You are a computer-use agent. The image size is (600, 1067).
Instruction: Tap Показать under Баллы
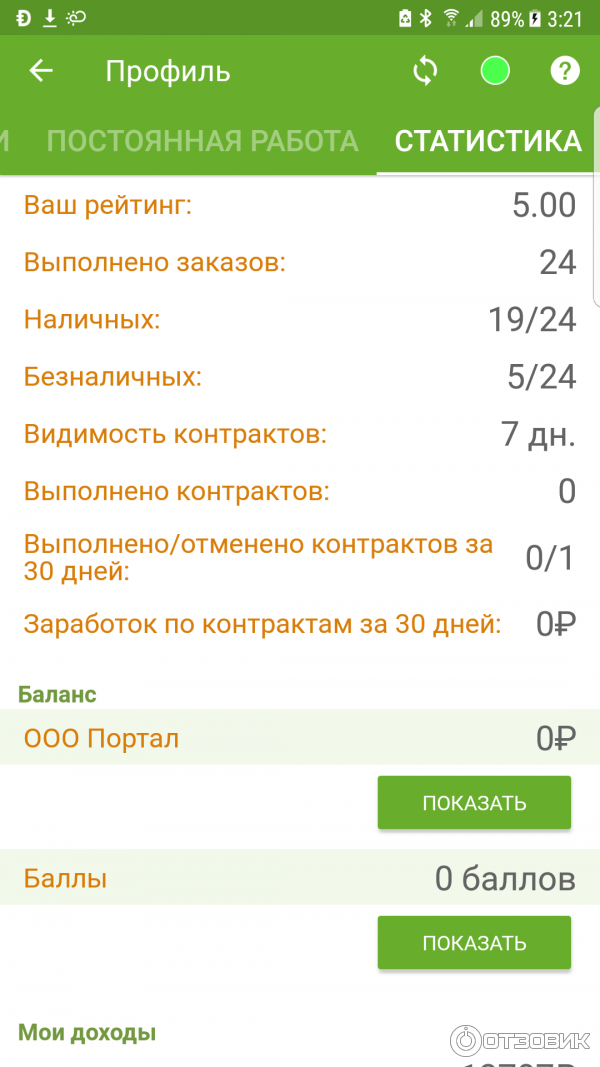pos(474,943)
